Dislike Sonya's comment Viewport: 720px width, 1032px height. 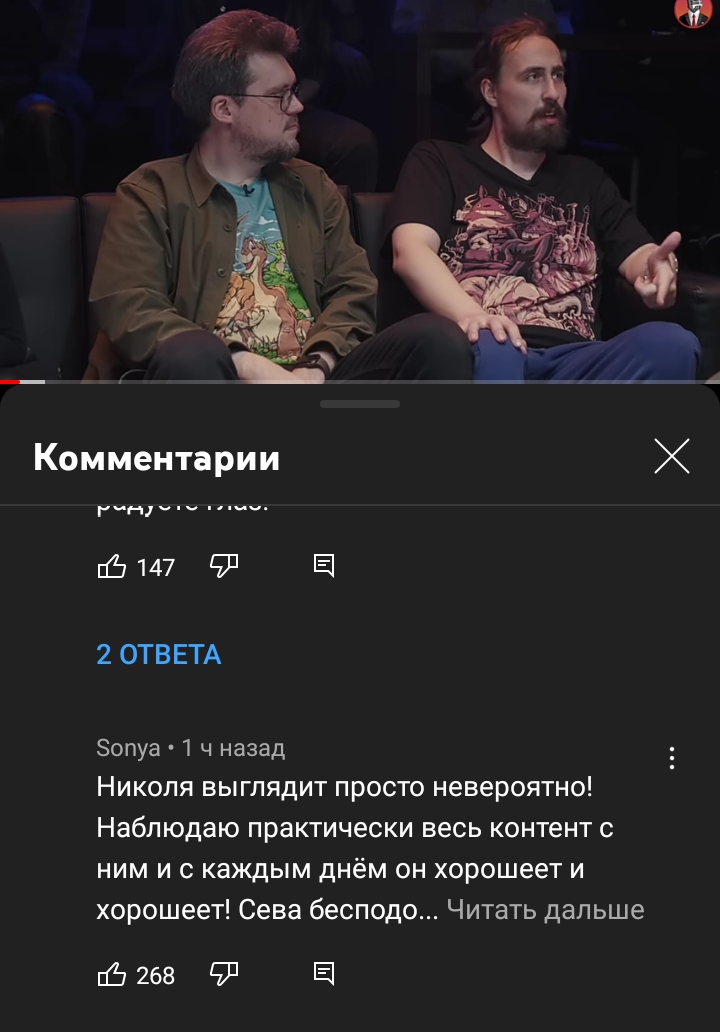224,973
